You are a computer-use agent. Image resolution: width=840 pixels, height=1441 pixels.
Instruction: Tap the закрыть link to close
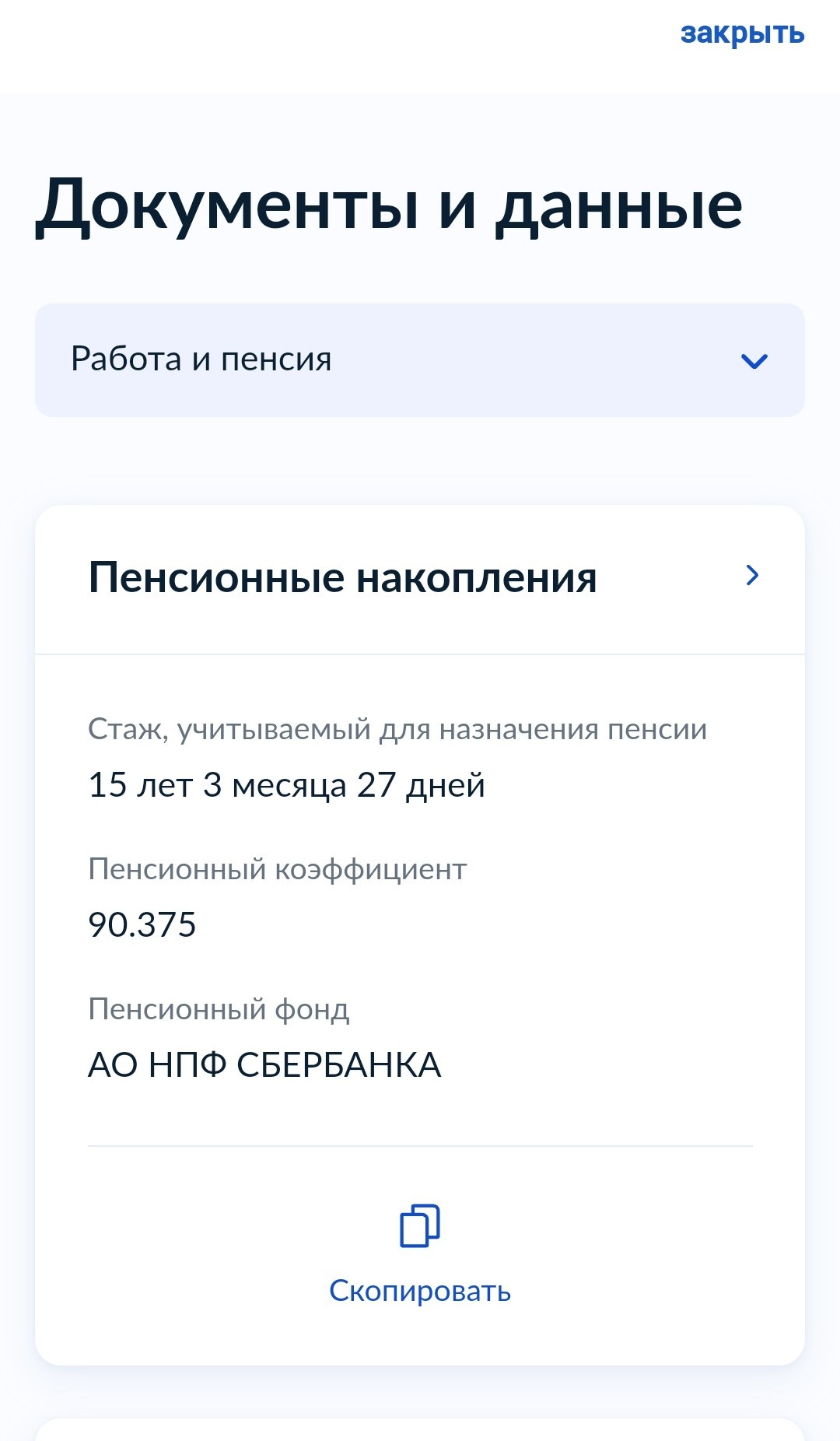click(742, 33)
